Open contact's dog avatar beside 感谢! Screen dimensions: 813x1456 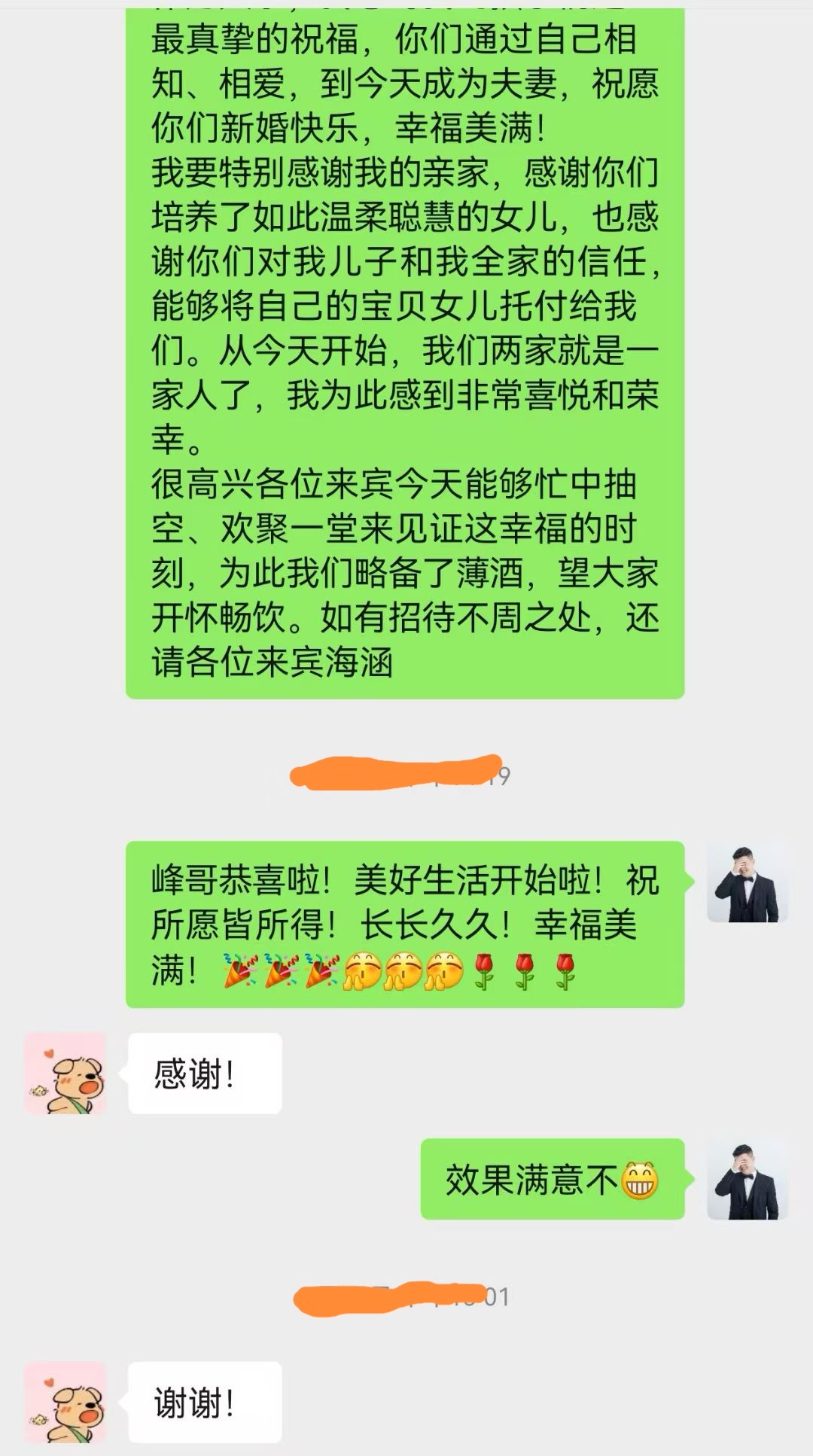[65, 1073]
